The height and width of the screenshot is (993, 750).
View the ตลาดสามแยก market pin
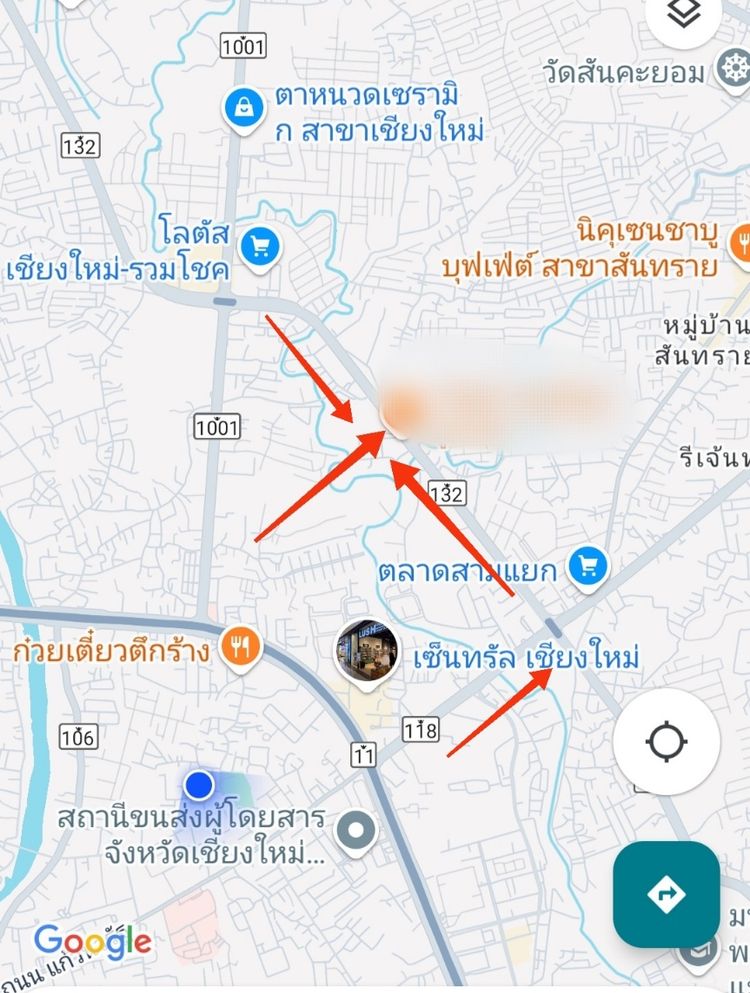coord(587,568)
